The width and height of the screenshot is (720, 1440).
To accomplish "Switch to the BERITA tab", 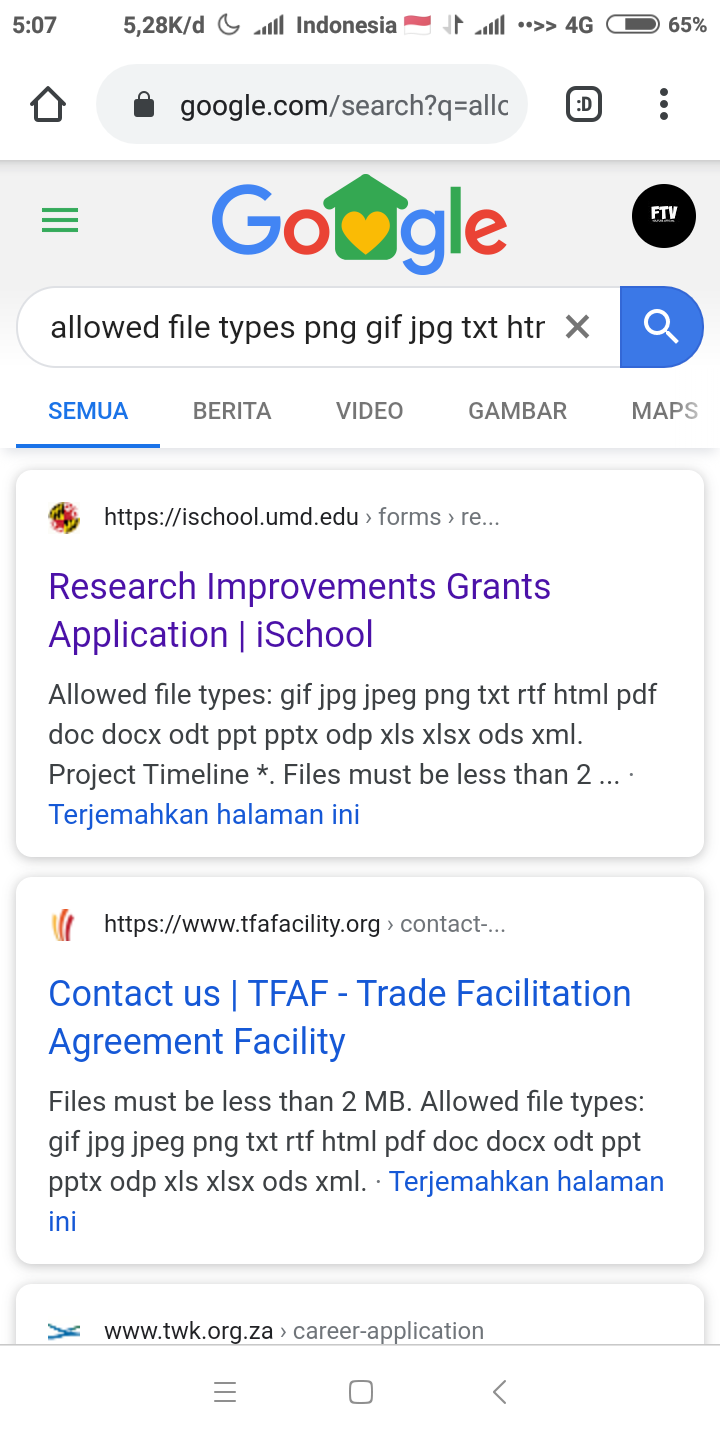I will coord(232,411).
